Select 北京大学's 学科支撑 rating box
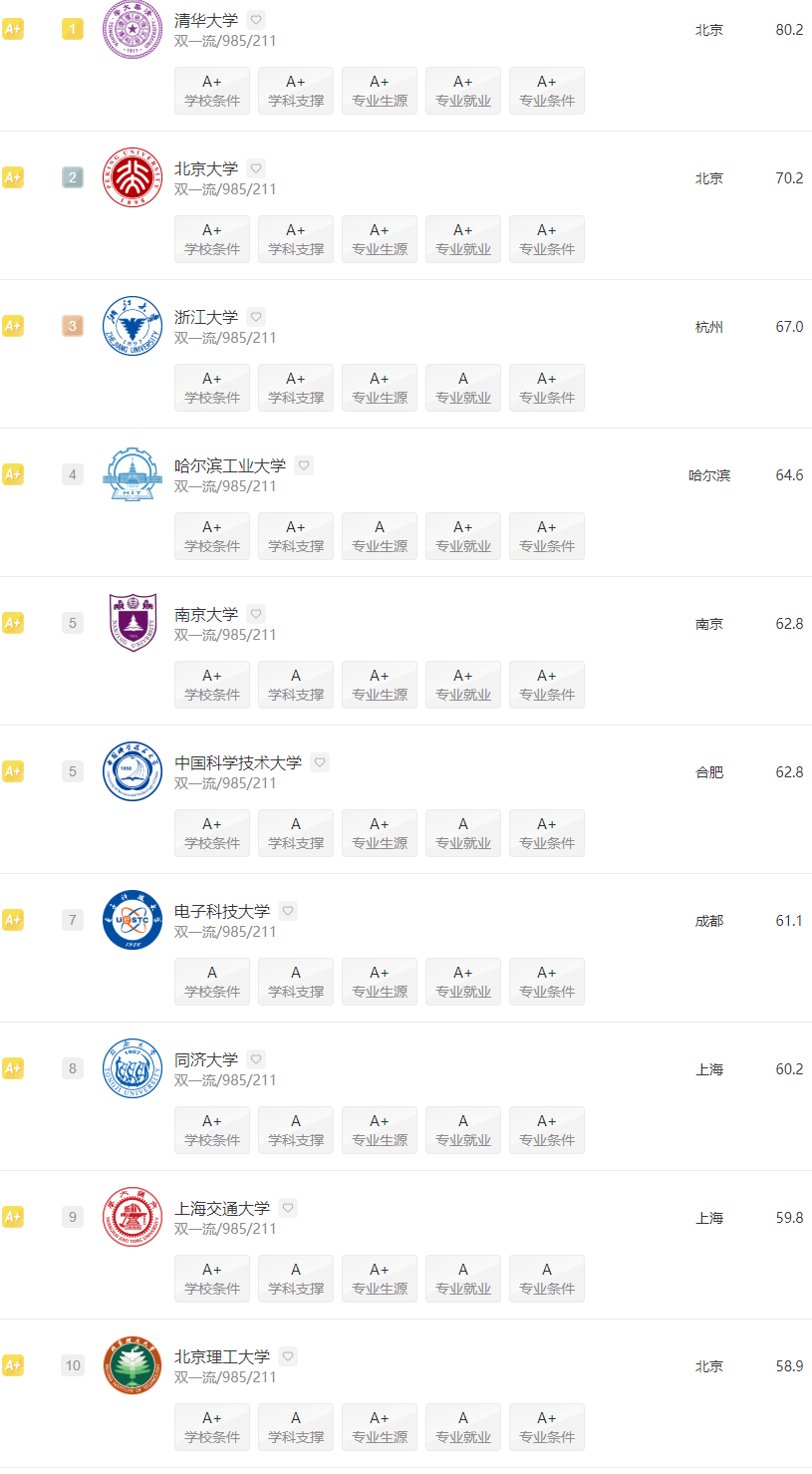 pyautogui.click(x=296, y=239)
